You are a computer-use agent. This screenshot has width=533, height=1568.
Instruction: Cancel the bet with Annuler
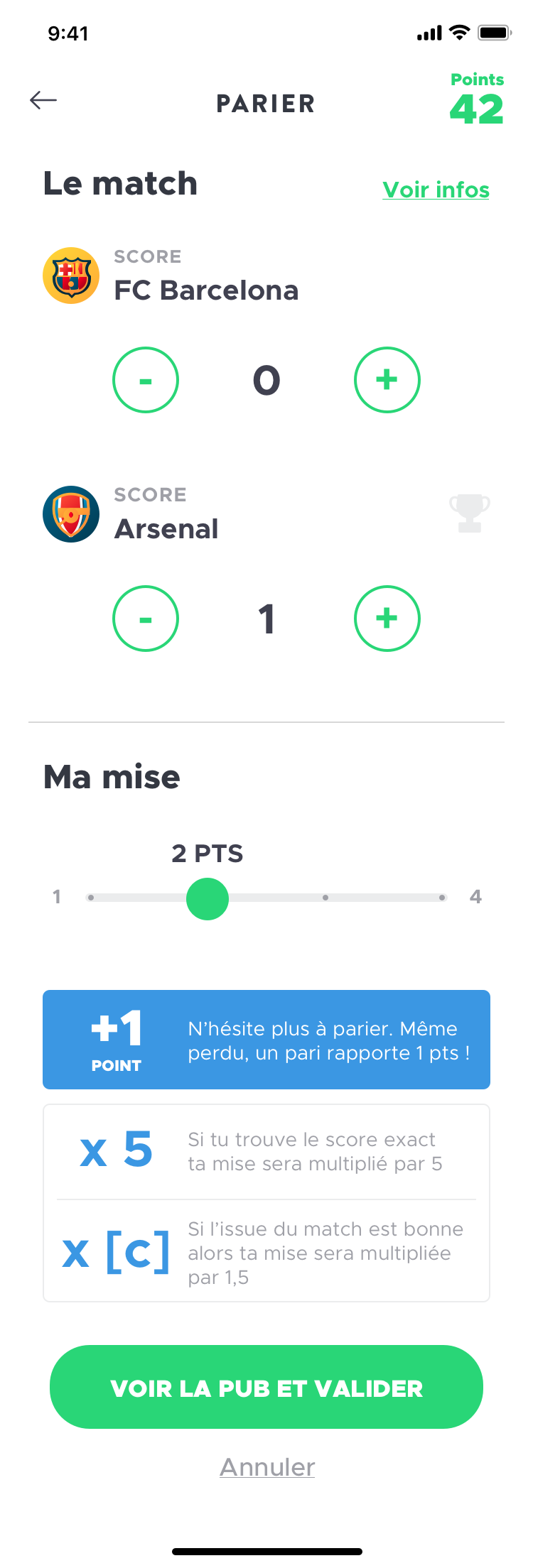click(267, 1467)
